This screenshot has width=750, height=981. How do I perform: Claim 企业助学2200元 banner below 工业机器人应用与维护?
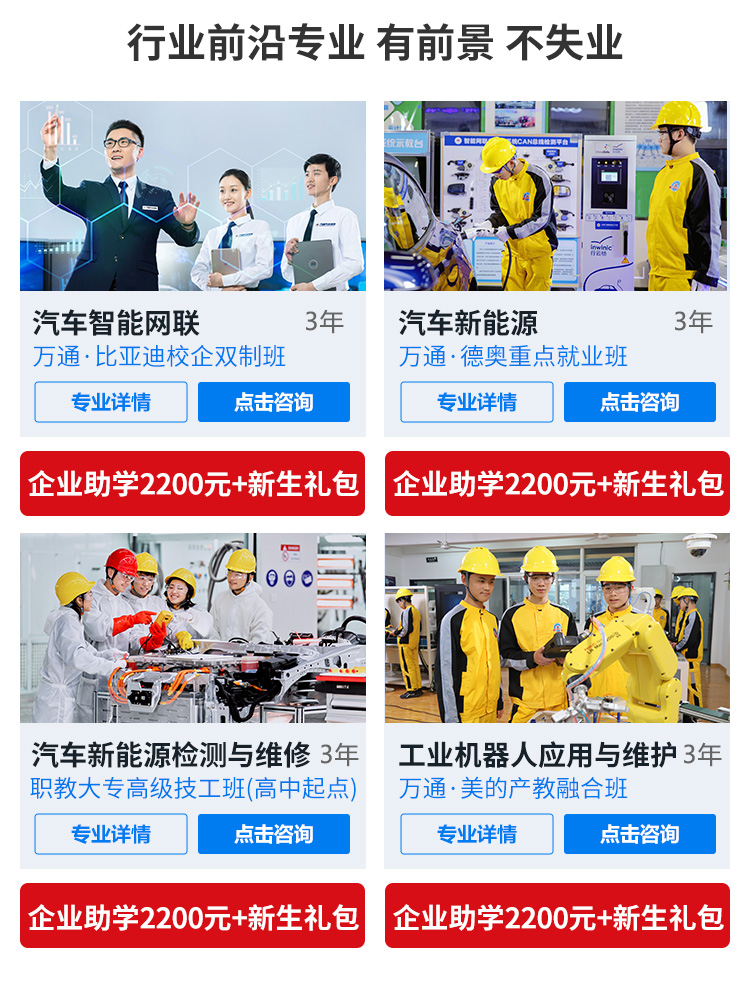click(x=558, y=916)
